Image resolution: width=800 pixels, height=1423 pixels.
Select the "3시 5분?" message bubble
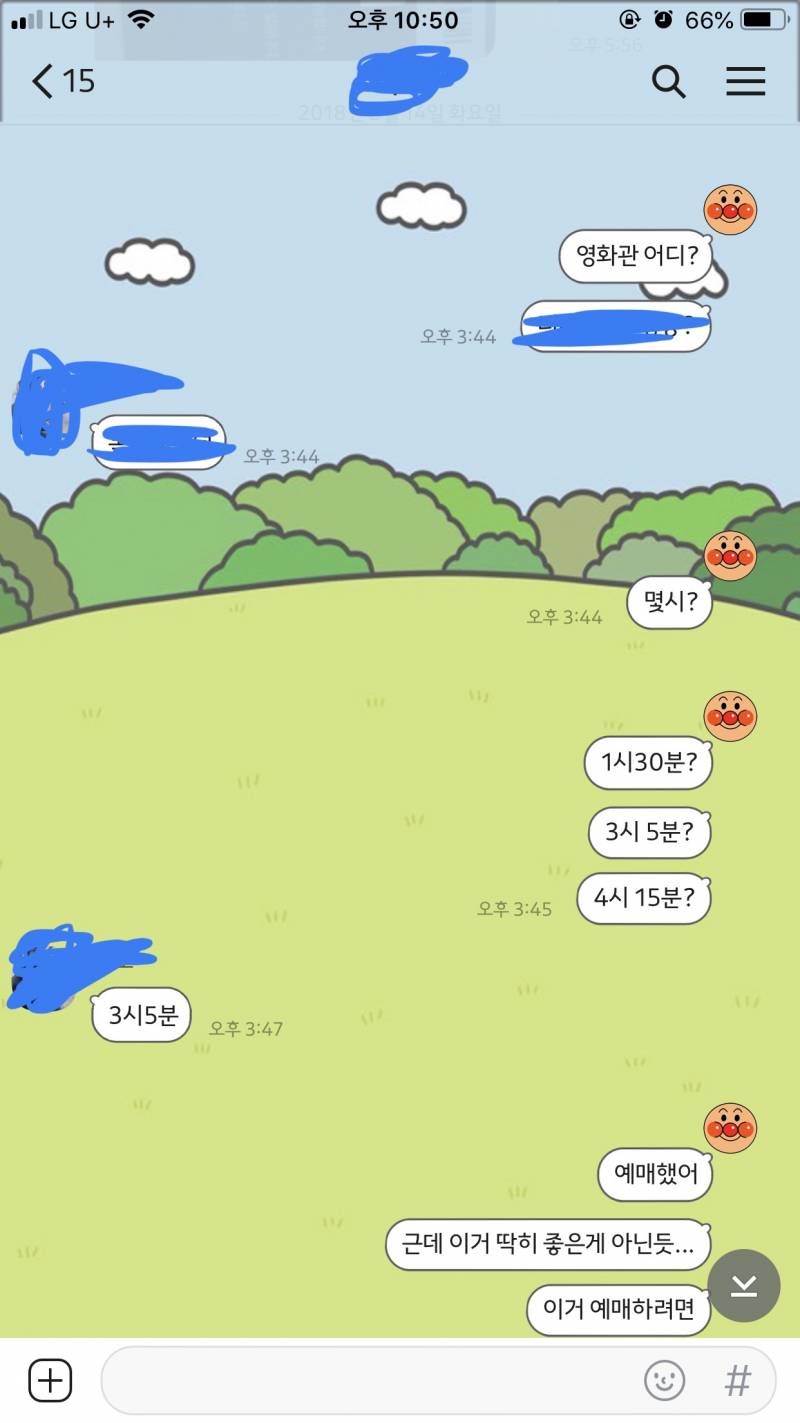click(x=648, y=832)
